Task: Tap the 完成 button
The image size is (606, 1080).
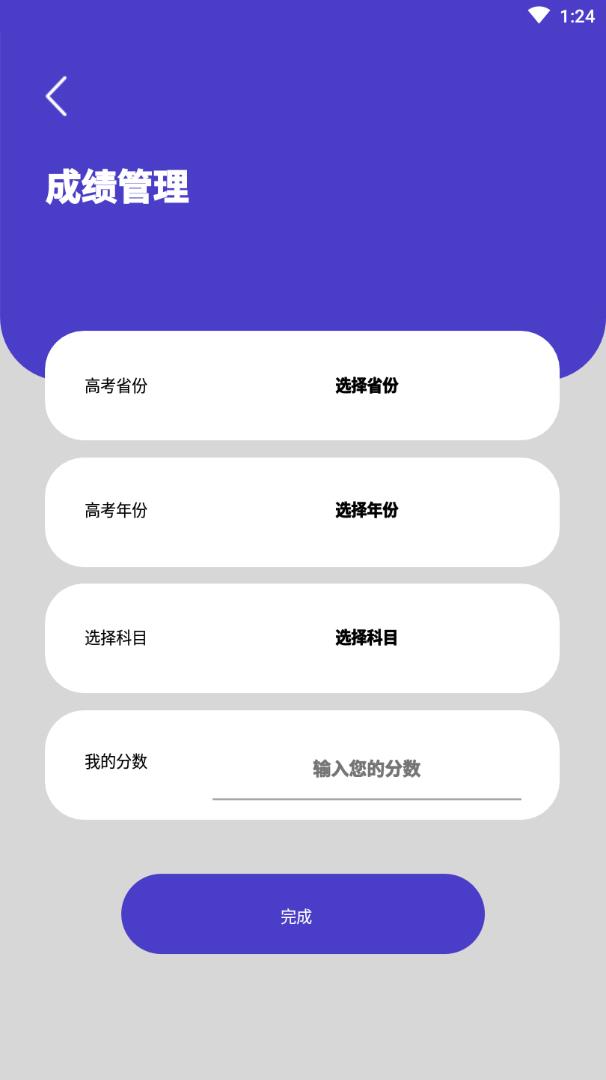Action: (302, 914)
